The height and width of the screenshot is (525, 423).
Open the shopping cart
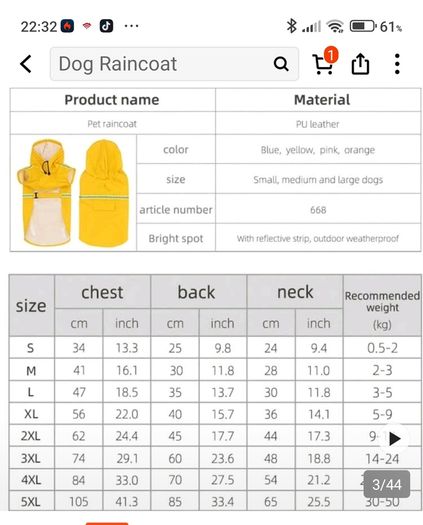324,61
